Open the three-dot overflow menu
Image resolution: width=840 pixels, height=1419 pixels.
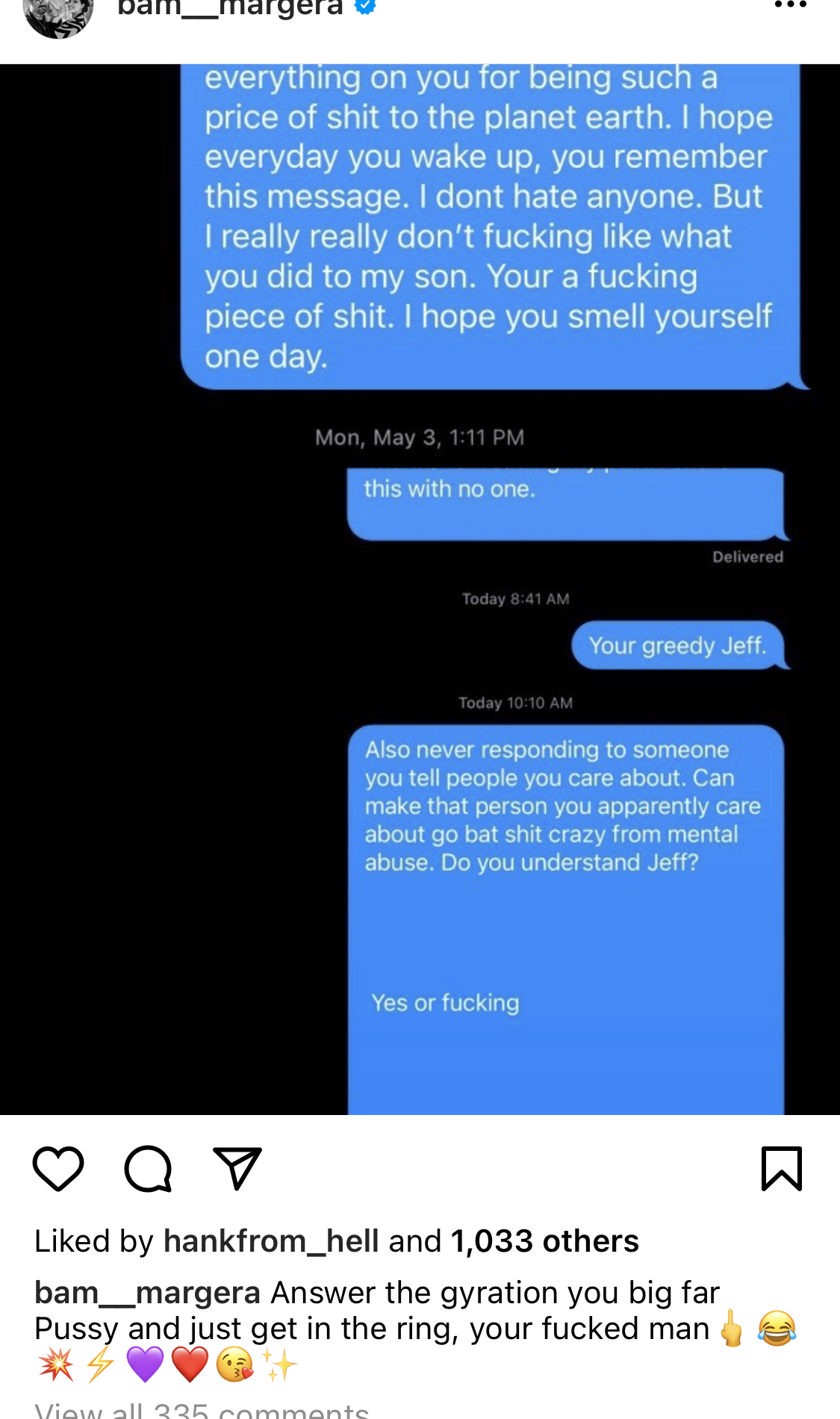click(x=791, y=5)
